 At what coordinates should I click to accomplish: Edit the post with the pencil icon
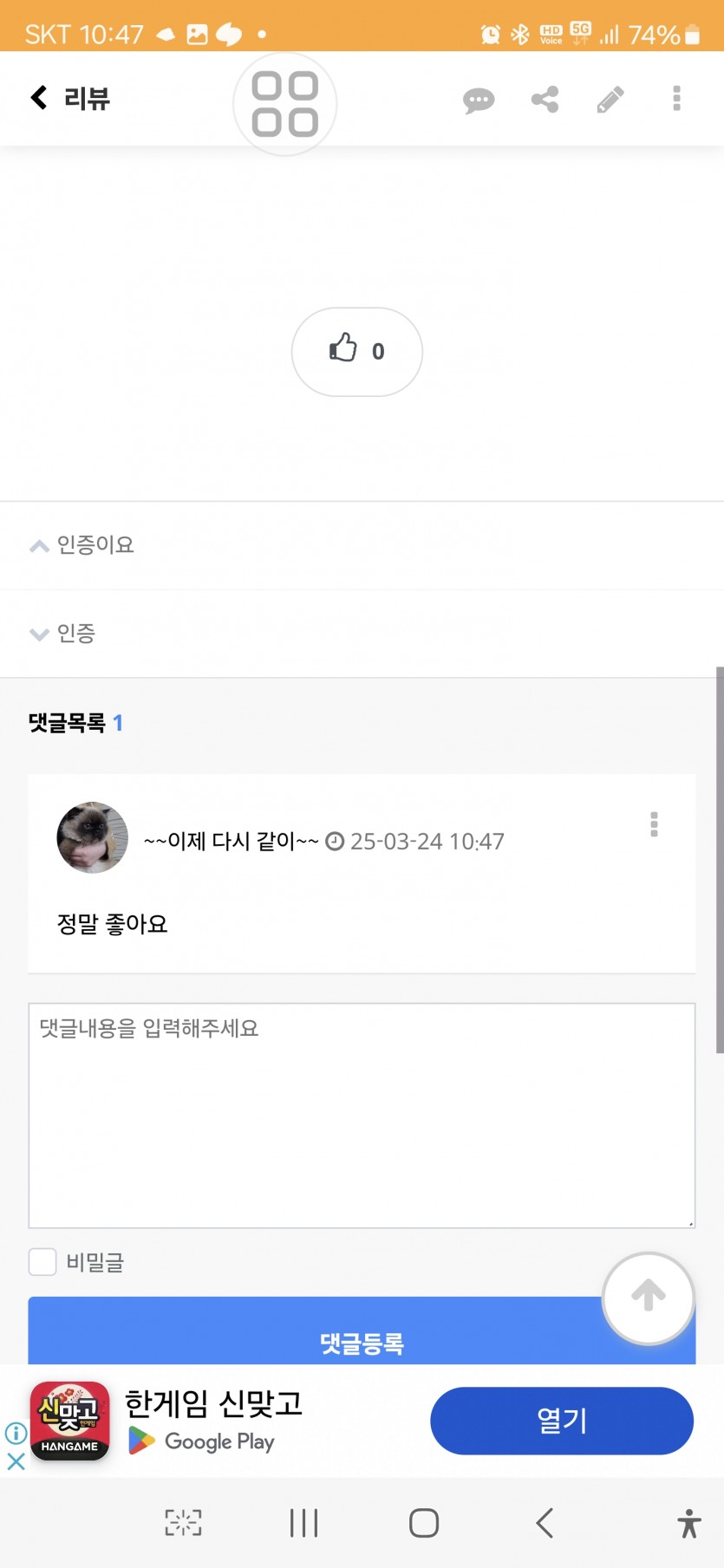point(610,99)
